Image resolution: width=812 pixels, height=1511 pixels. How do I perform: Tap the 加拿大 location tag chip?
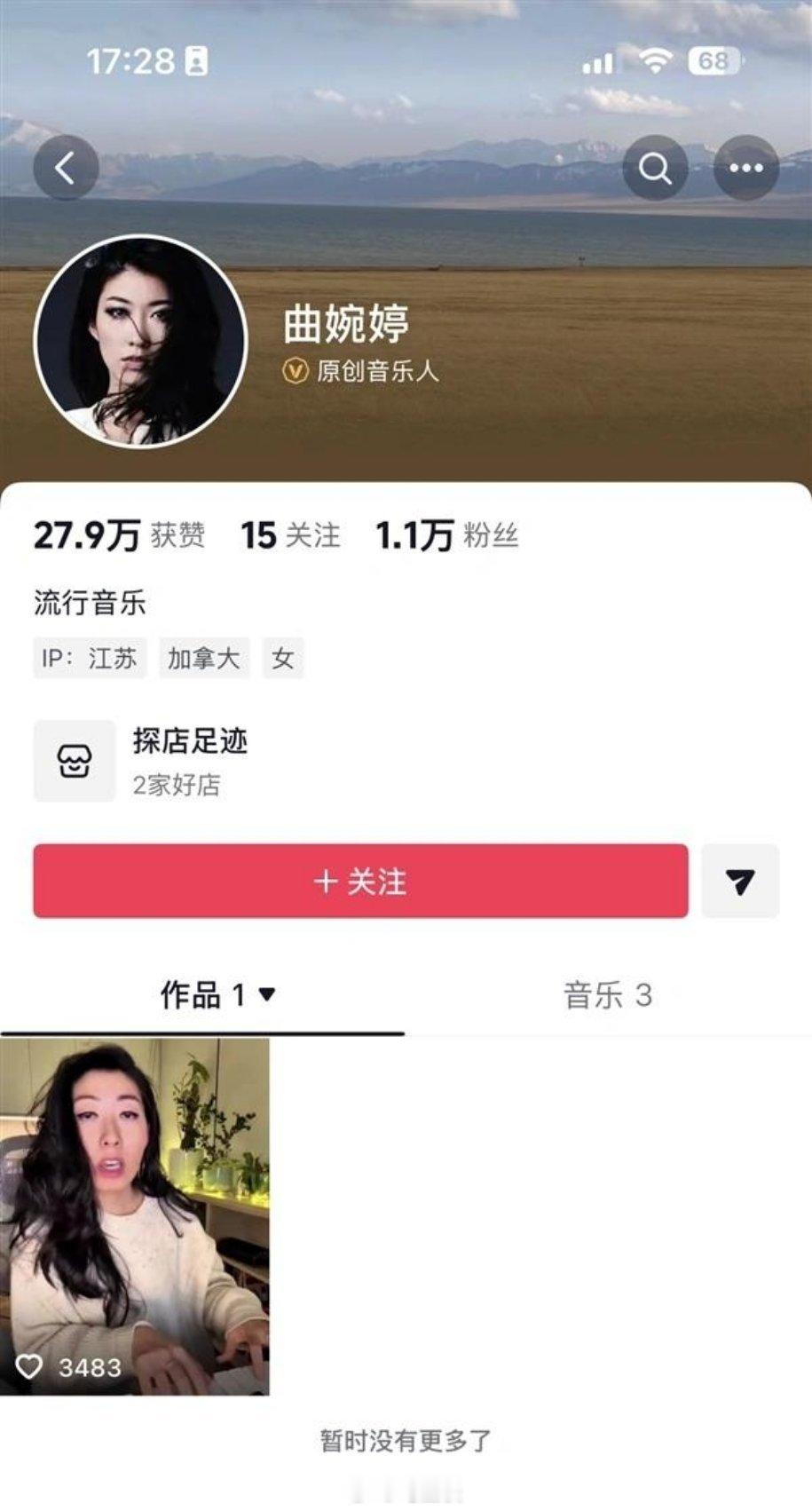tap(202, 659)
